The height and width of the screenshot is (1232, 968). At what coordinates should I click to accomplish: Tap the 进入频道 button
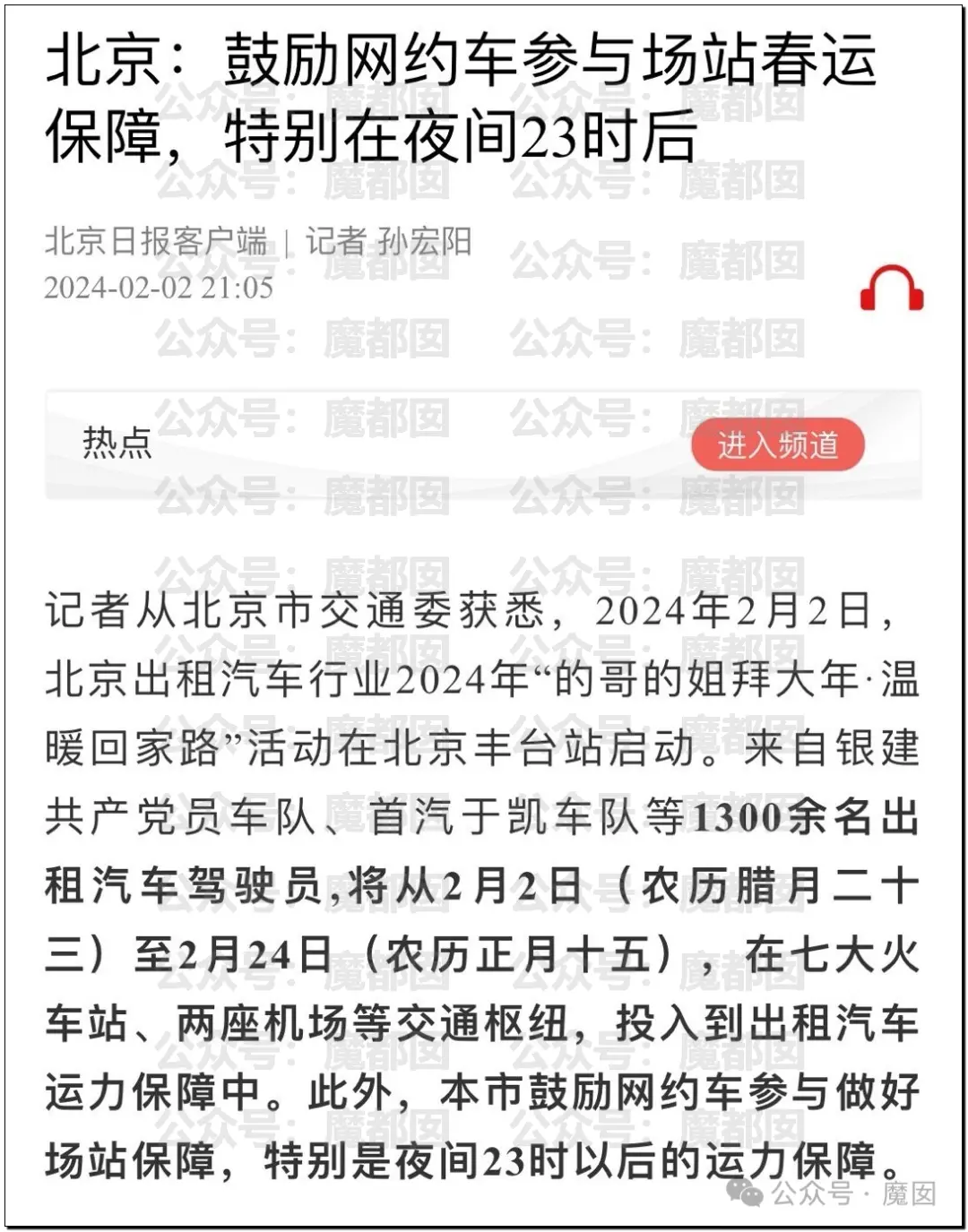pyautogui.click(x=777, y=445)
